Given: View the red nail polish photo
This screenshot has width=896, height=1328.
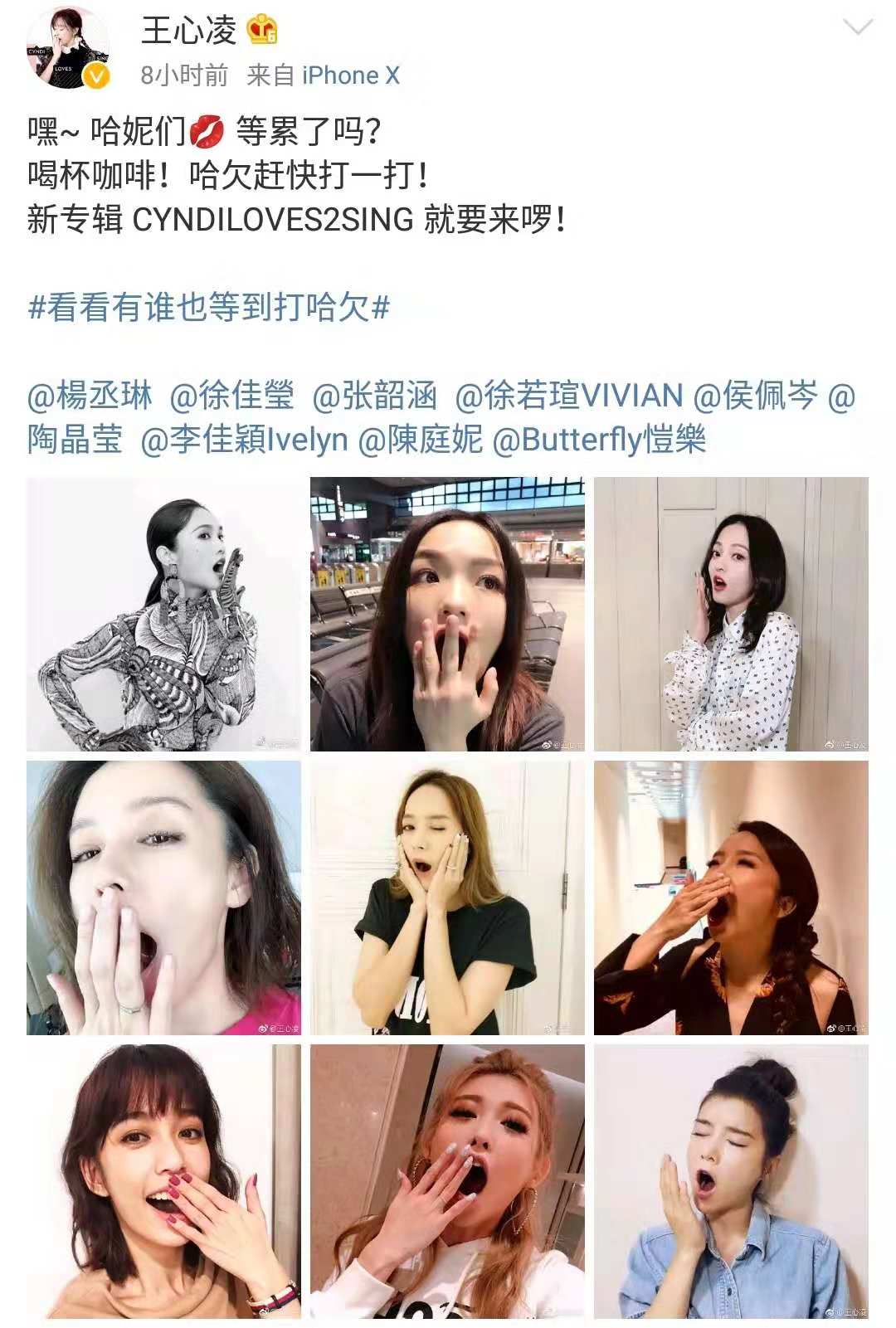Looking at the screenshot, I should pos(163,1181).
